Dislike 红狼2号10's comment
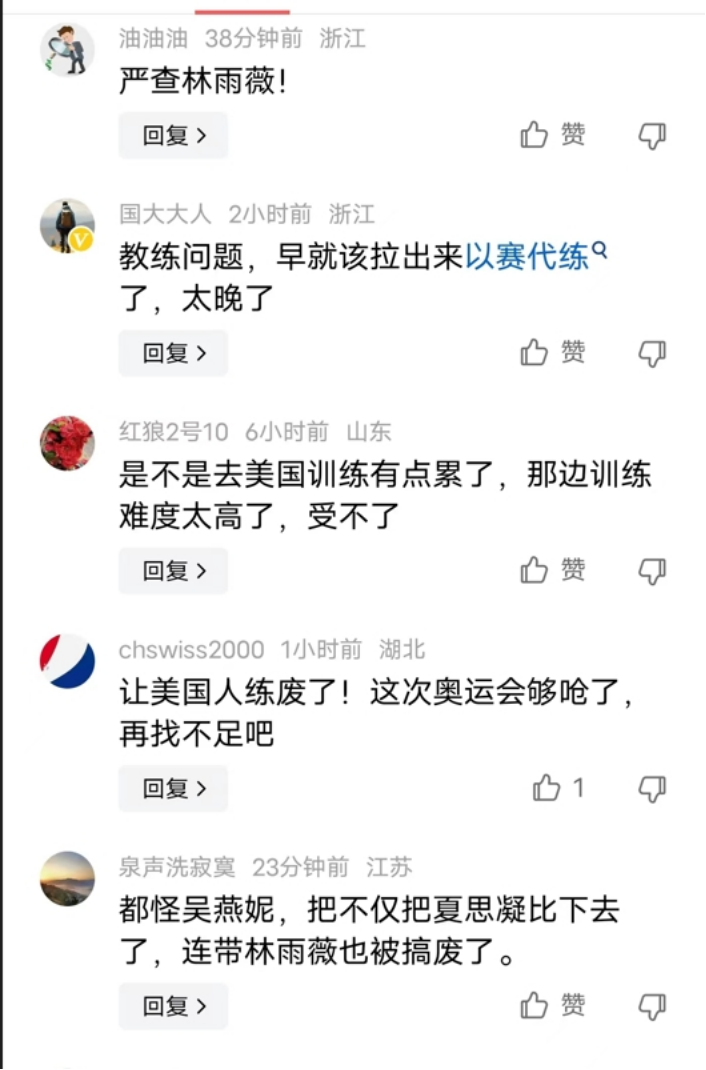The width and height of the screenshot is (706, 1070). [652, 571]
